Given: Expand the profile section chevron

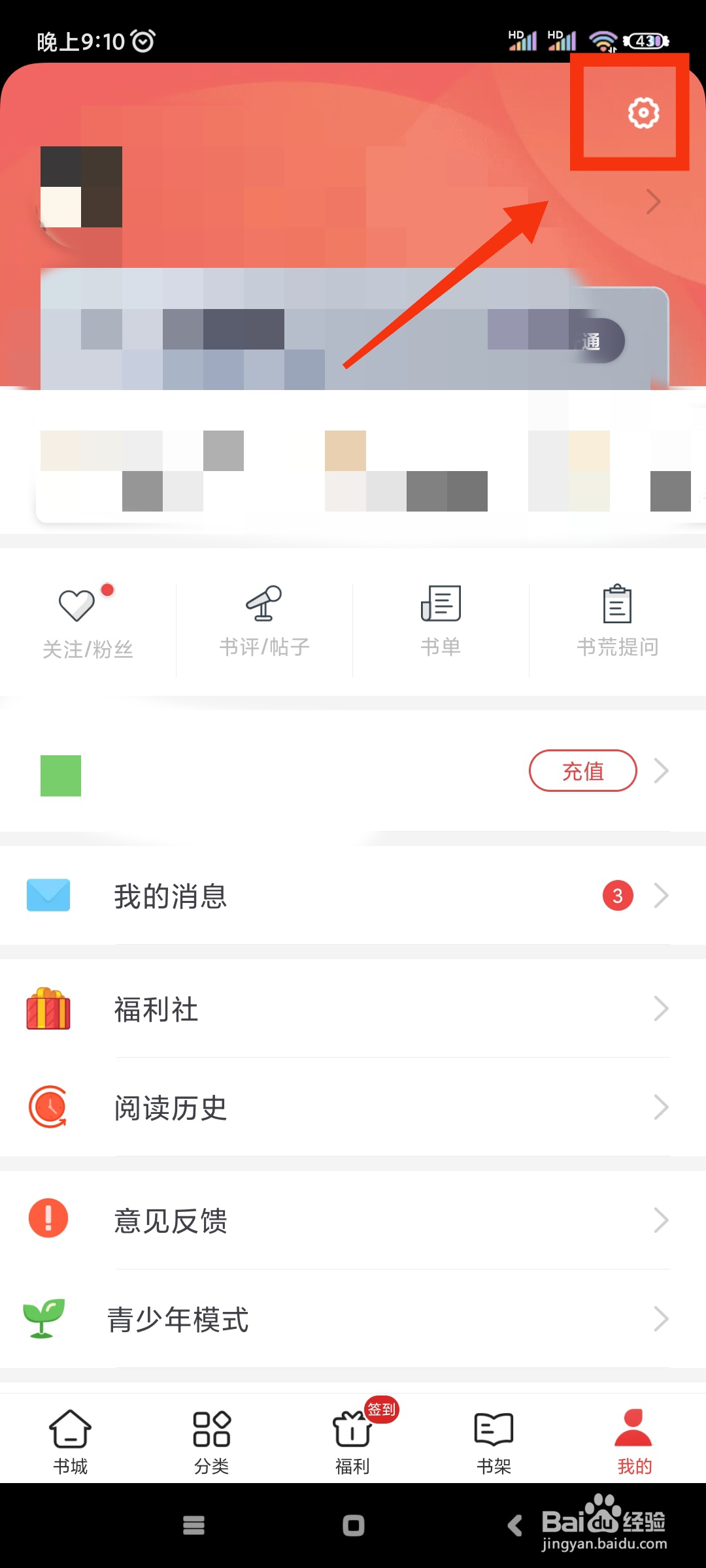Looking at the screenshot, I should pos(655,203).
